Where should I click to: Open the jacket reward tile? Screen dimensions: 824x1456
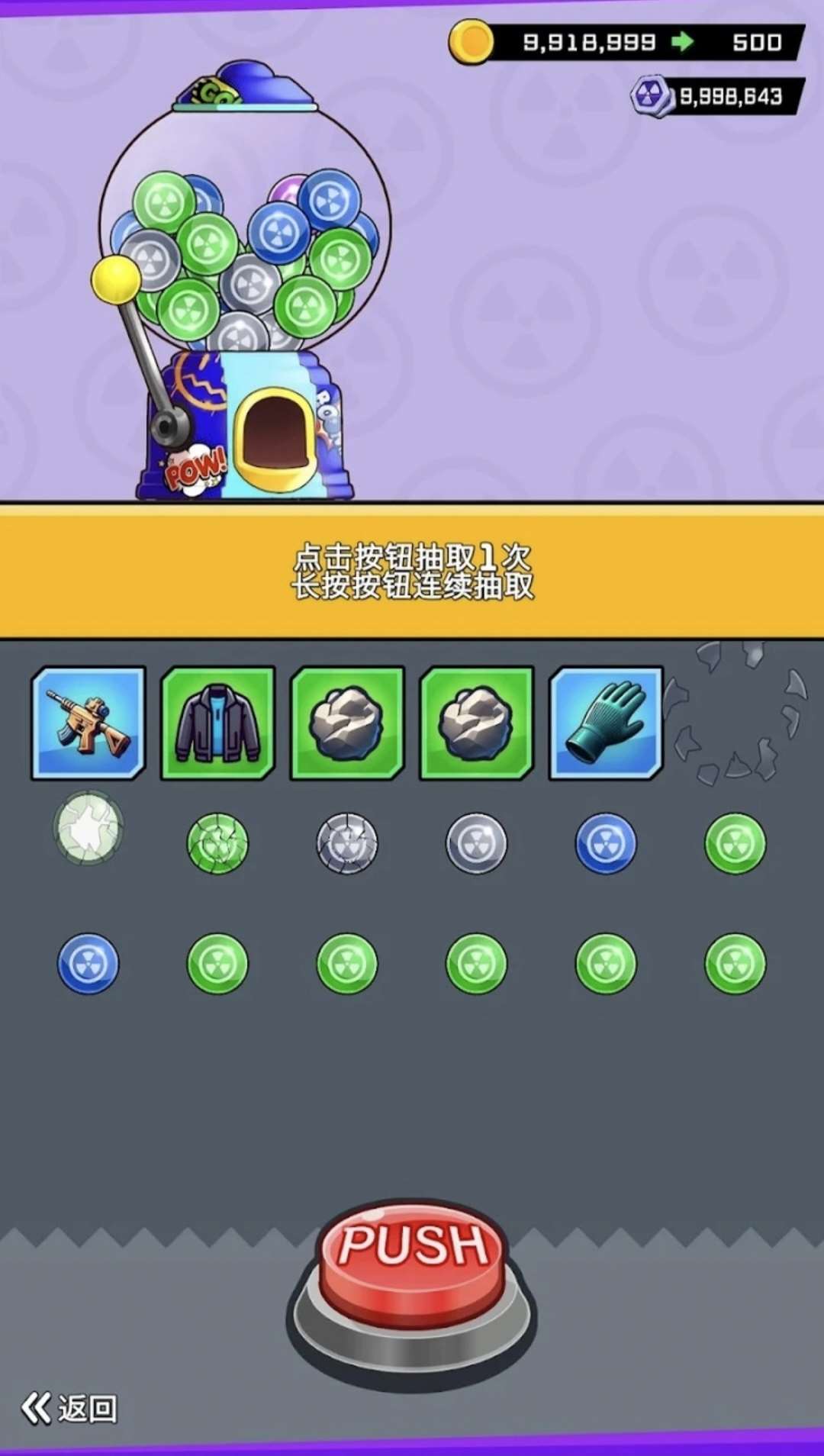[x=218, y=723]
